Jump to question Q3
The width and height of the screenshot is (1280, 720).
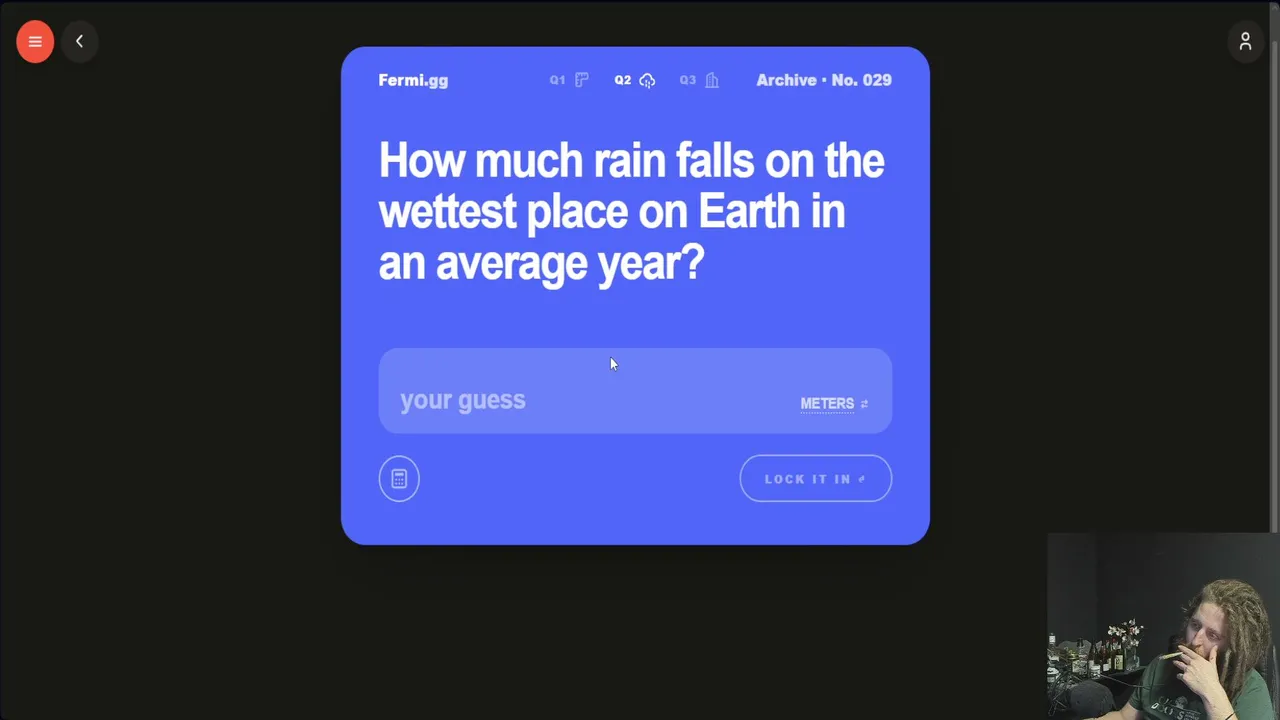pos(699,80)
